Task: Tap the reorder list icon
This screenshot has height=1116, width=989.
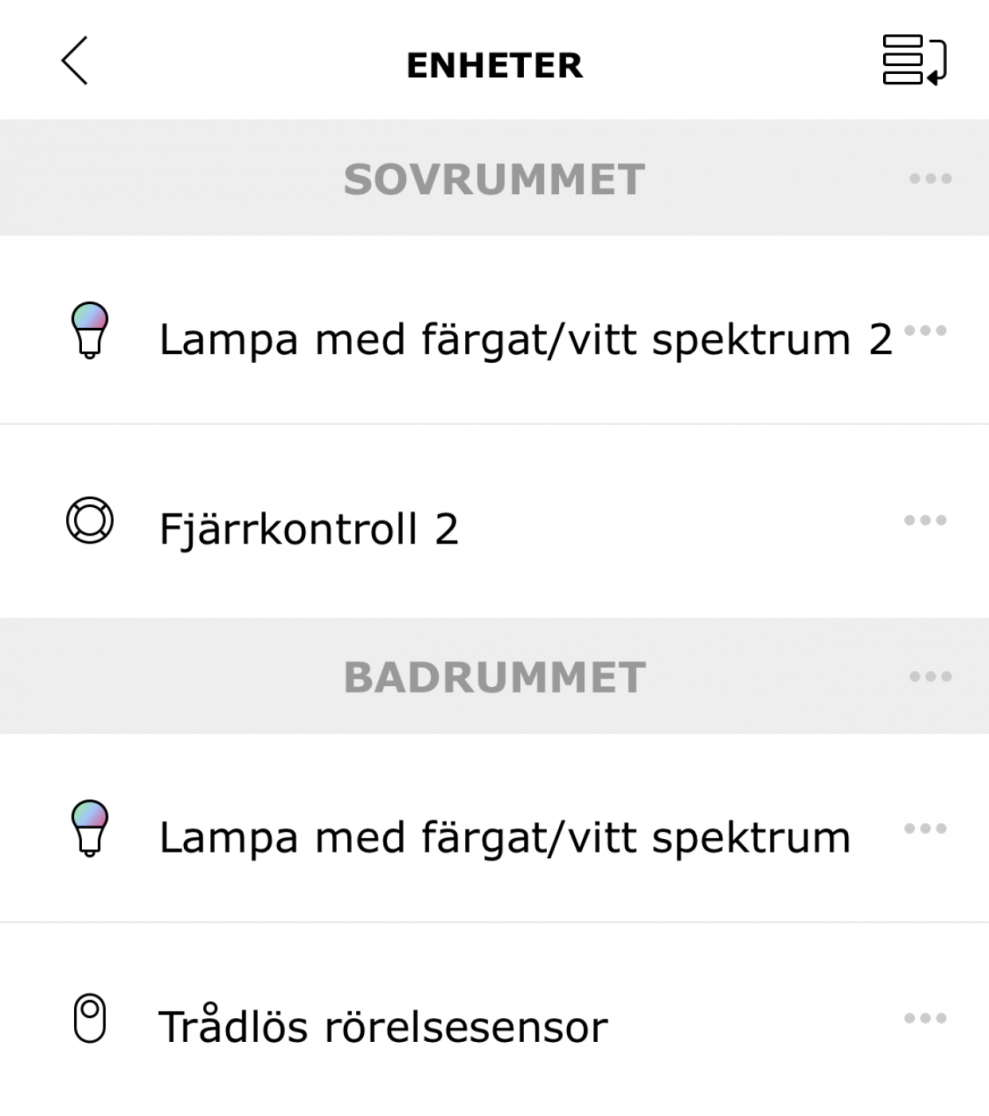Action: [x=914, y=61]
